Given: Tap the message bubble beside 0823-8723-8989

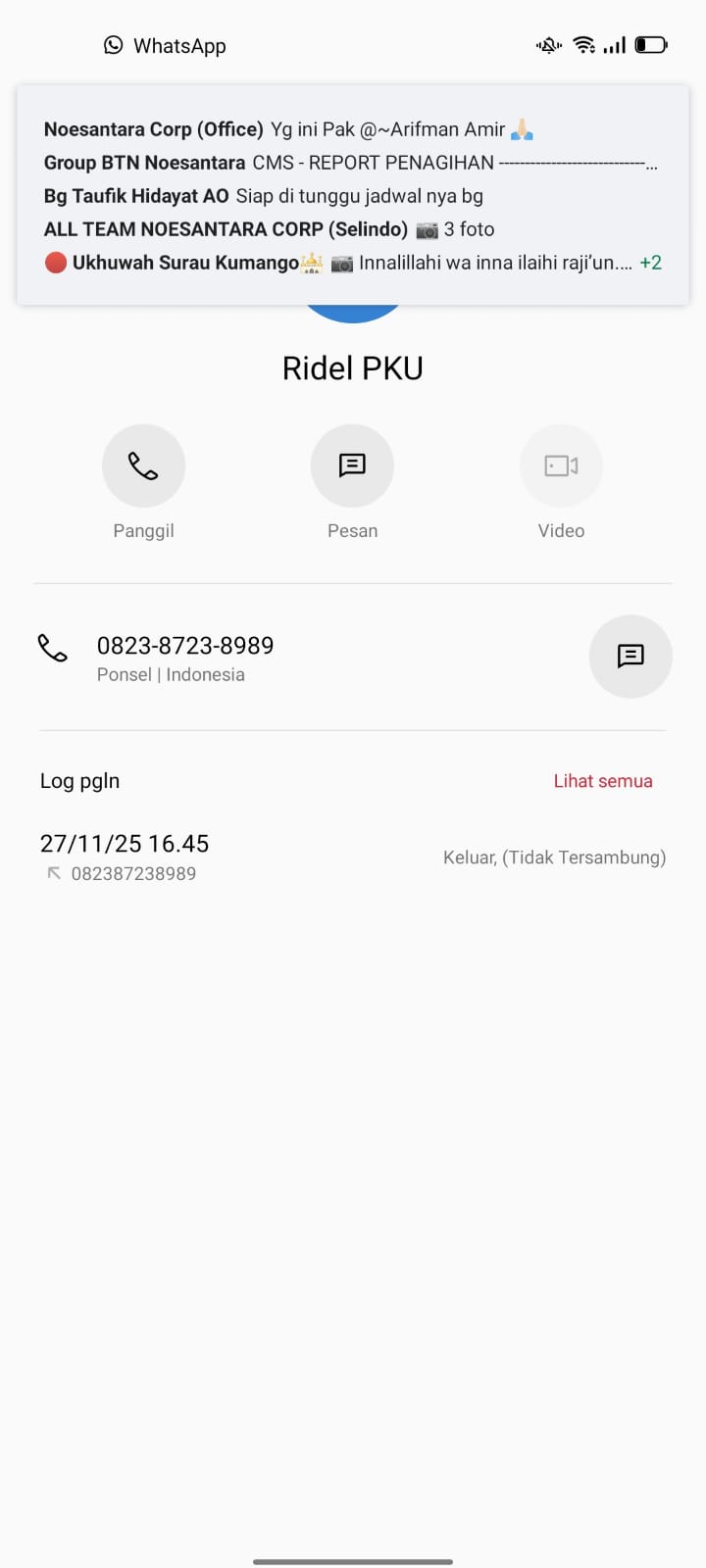Looking at the screenshot, I should [x=630, y=657].
